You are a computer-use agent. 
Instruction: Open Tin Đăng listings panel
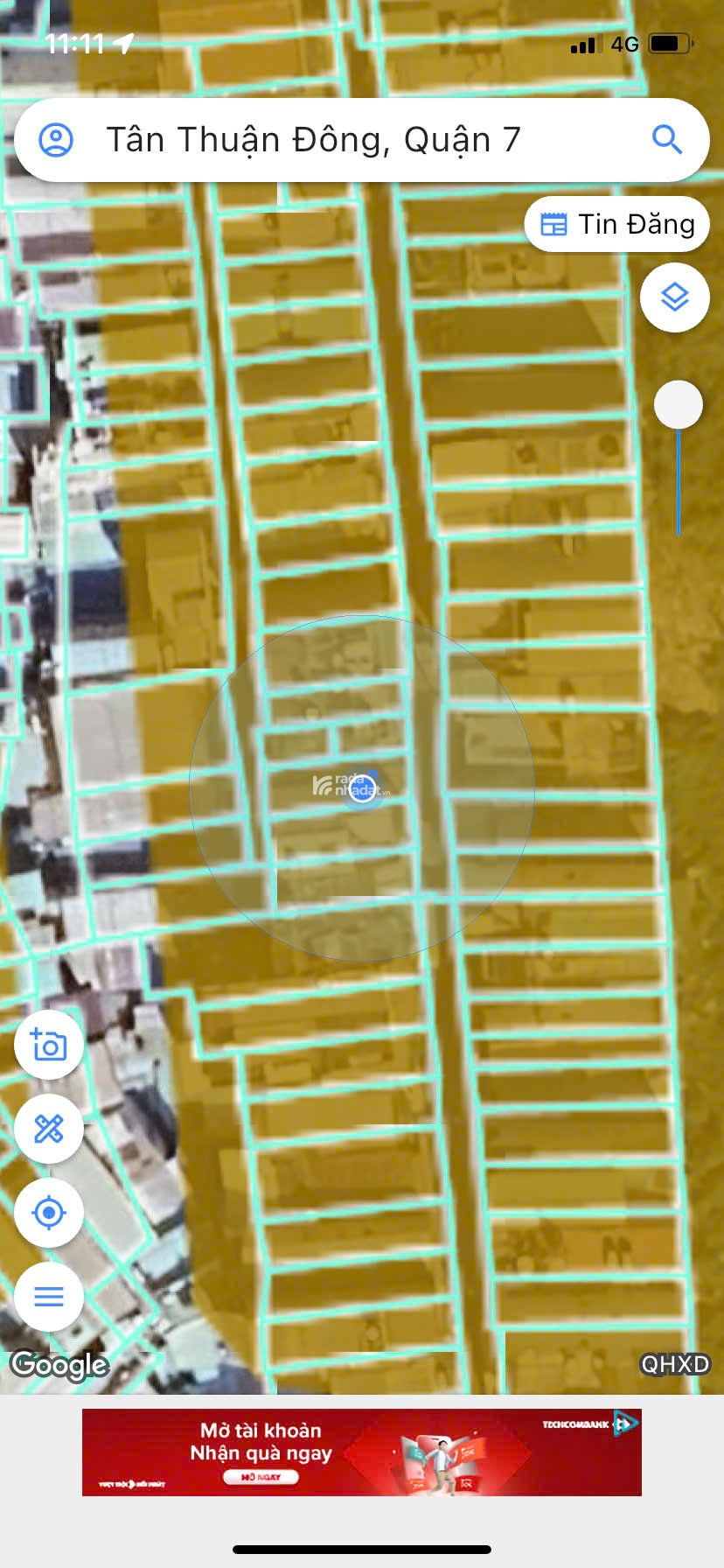tap(616, 224)
